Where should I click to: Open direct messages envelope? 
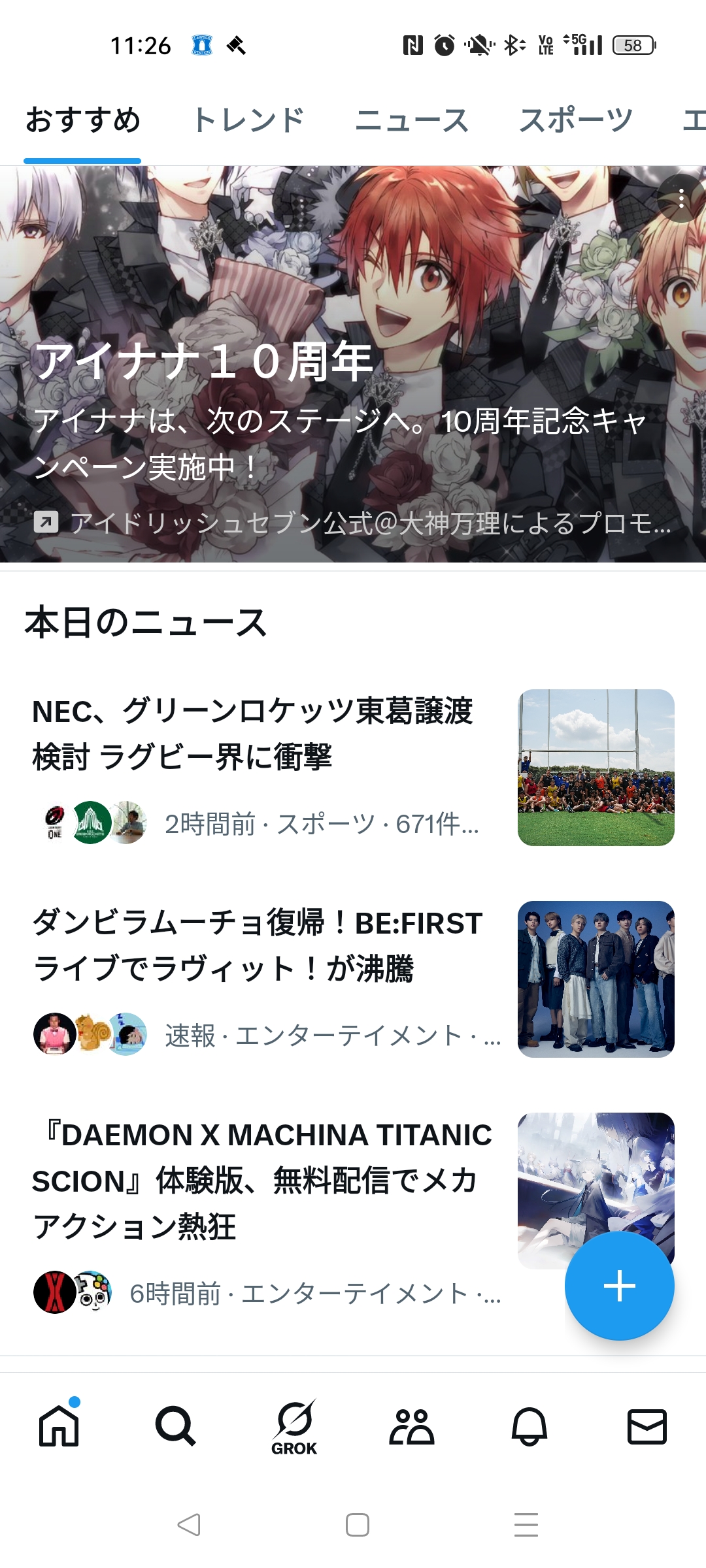point(647,1426)
